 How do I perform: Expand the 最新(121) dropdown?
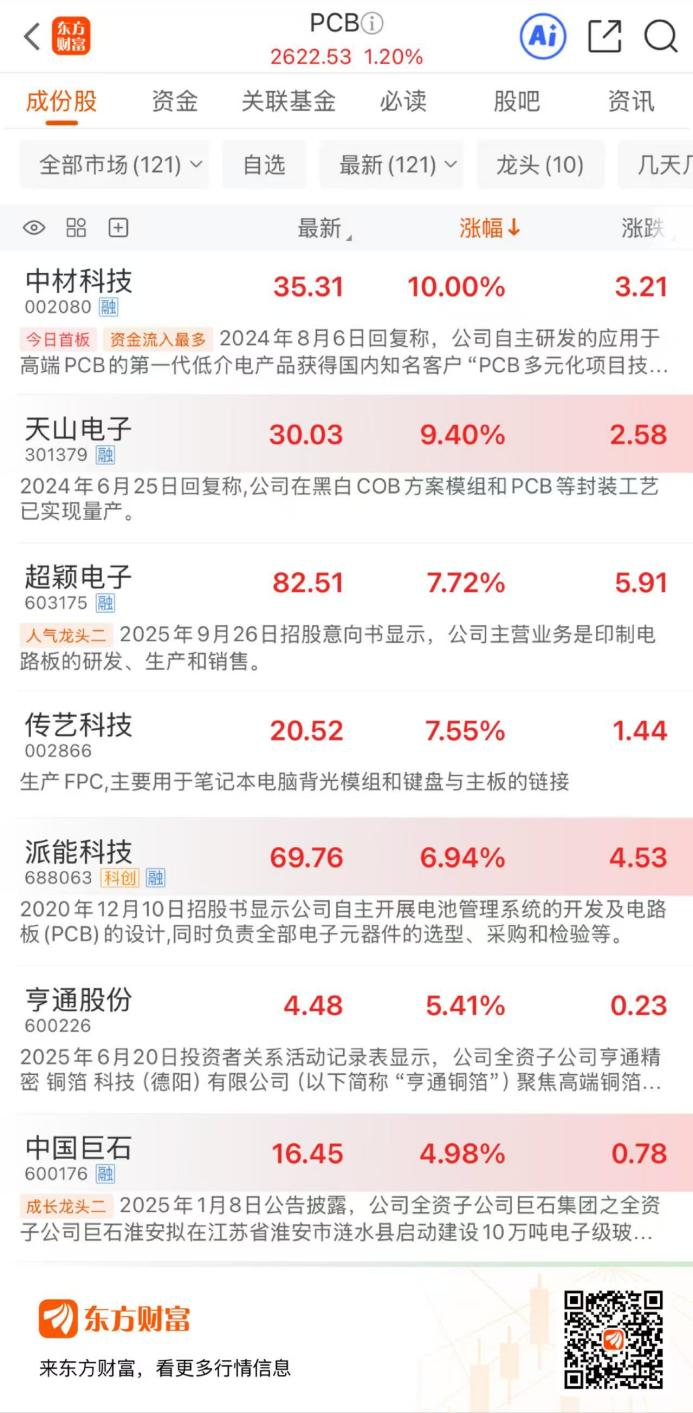pyautogui.click(x=398, y=165)
